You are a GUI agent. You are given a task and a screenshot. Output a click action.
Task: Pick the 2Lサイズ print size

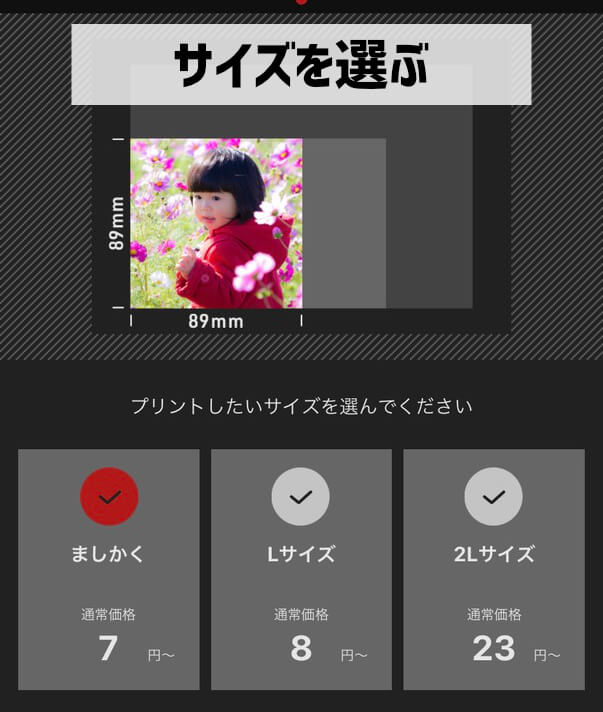493,568
